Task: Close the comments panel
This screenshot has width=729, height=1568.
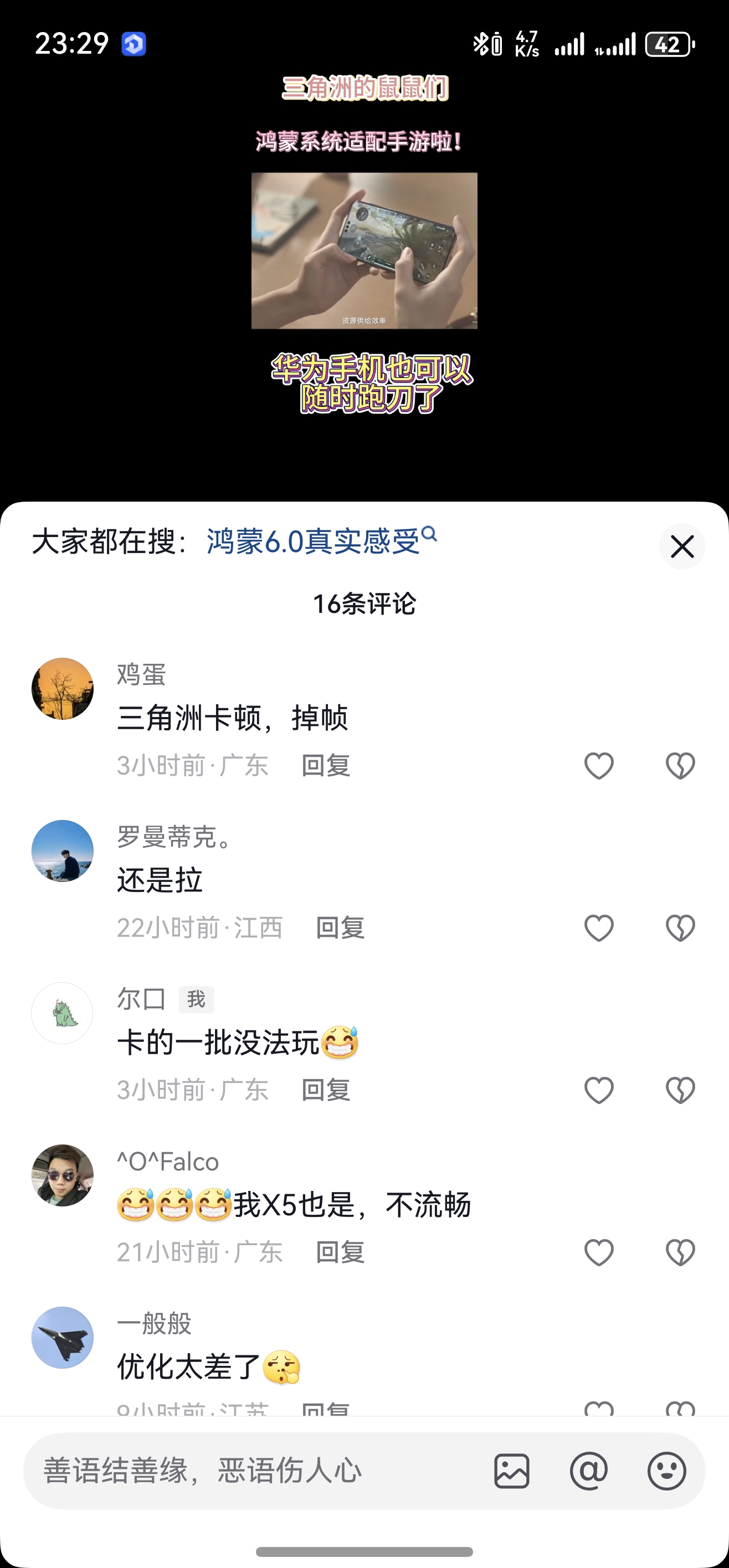Action: pyautogui.click(x=681, y=546)
